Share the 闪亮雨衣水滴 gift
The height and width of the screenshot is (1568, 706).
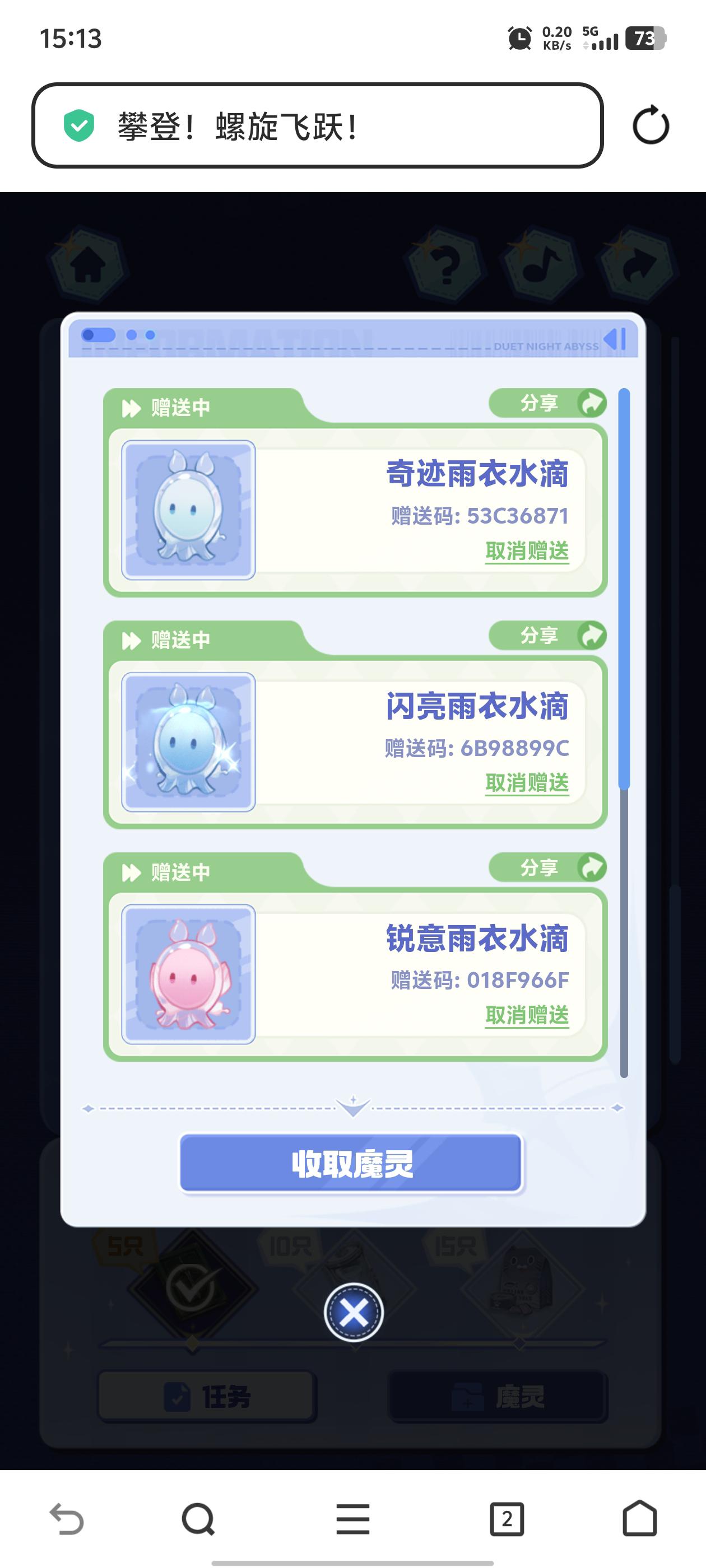[x=547, y=636]
